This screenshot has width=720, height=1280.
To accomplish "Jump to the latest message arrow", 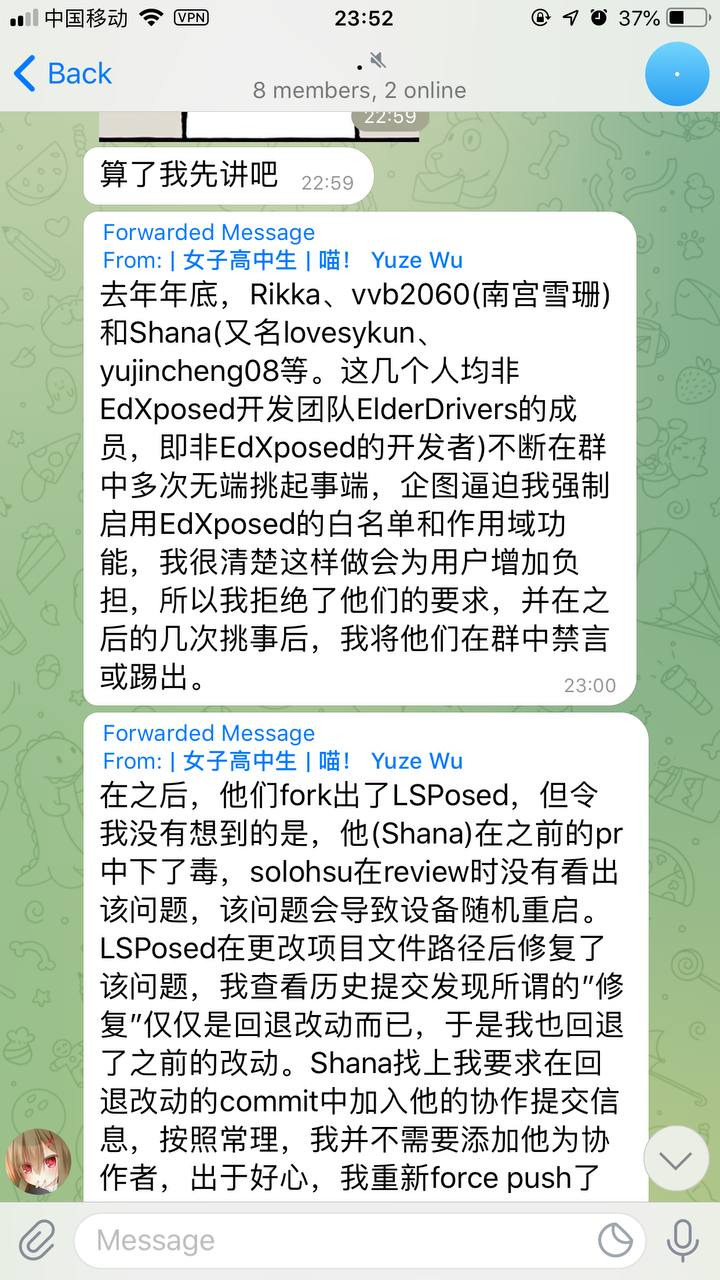I will pyautogui.click(x=676, y=1159).
